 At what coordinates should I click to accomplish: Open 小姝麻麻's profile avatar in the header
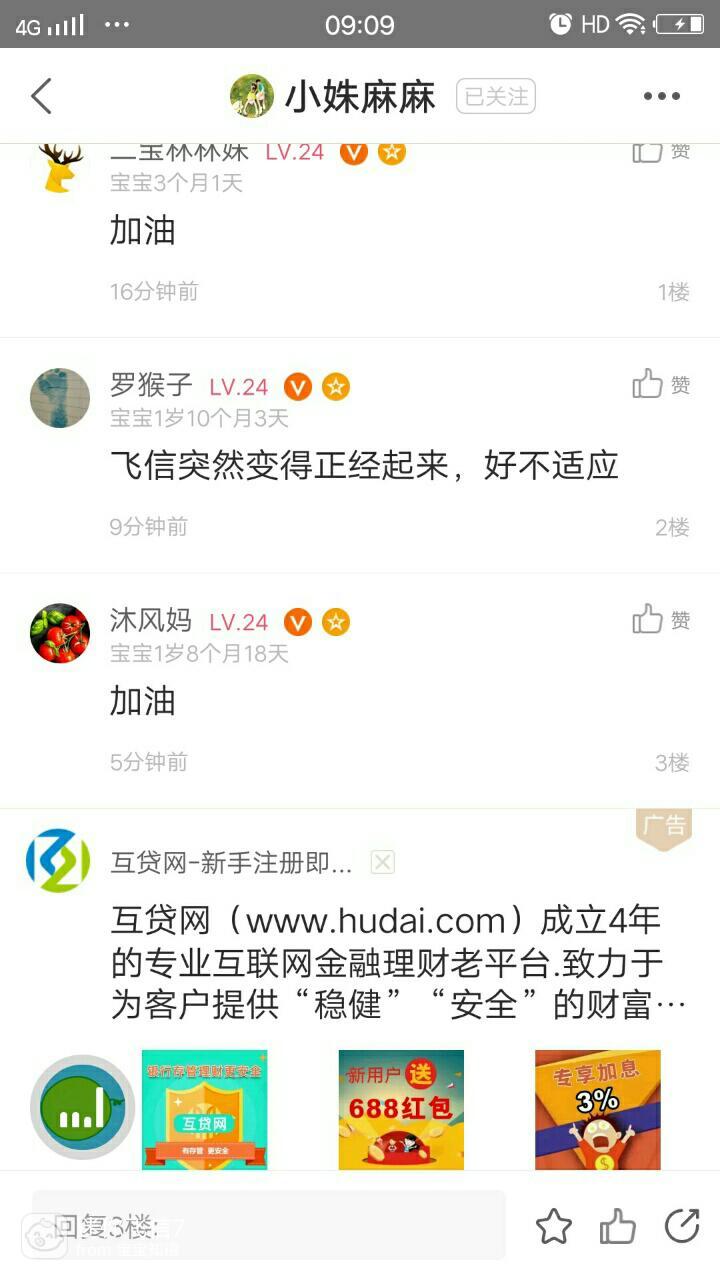pyautogui.click(x=252, y=96)
